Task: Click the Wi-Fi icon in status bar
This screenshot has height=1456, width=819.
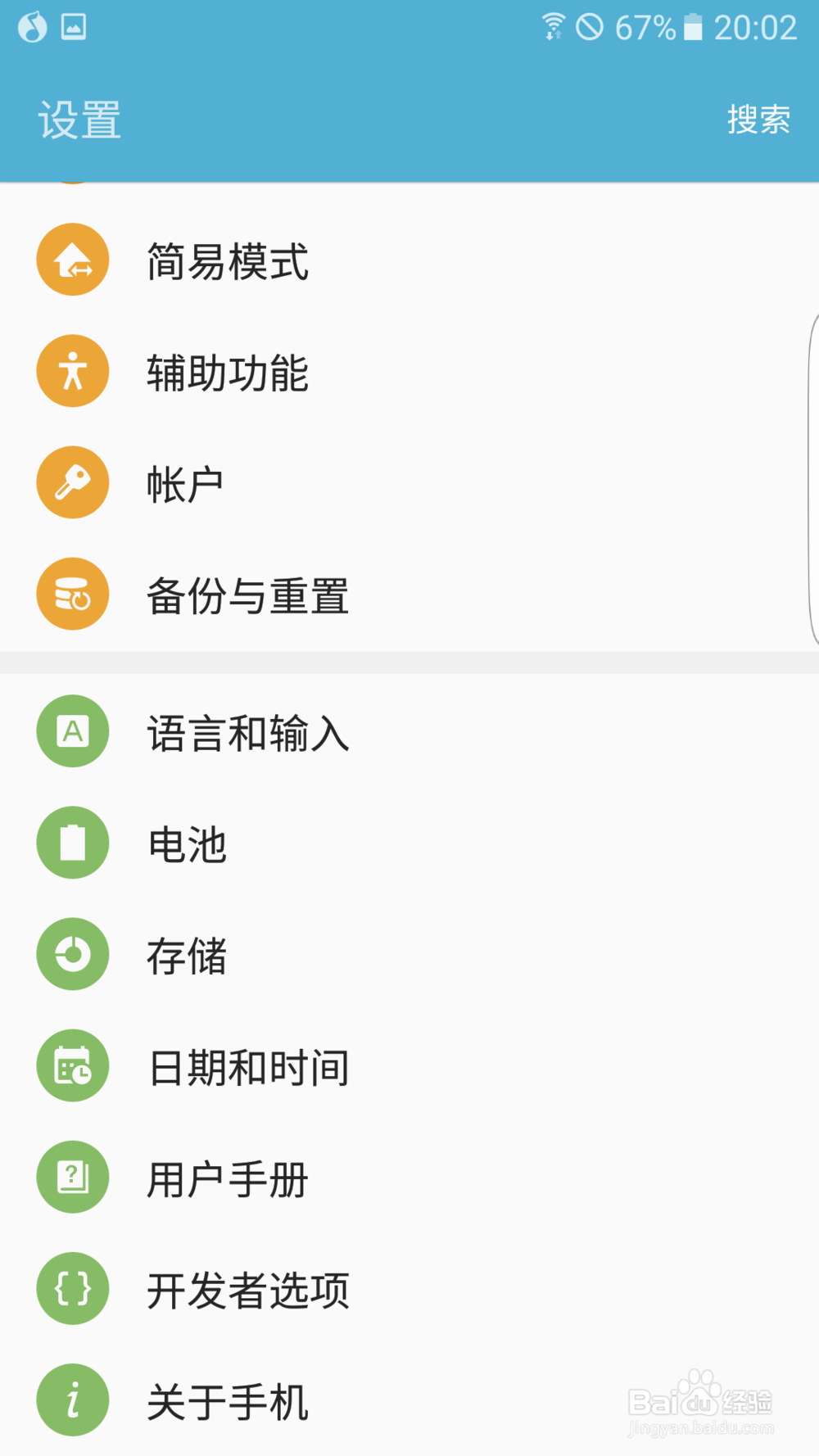Action: pos(553,27)
